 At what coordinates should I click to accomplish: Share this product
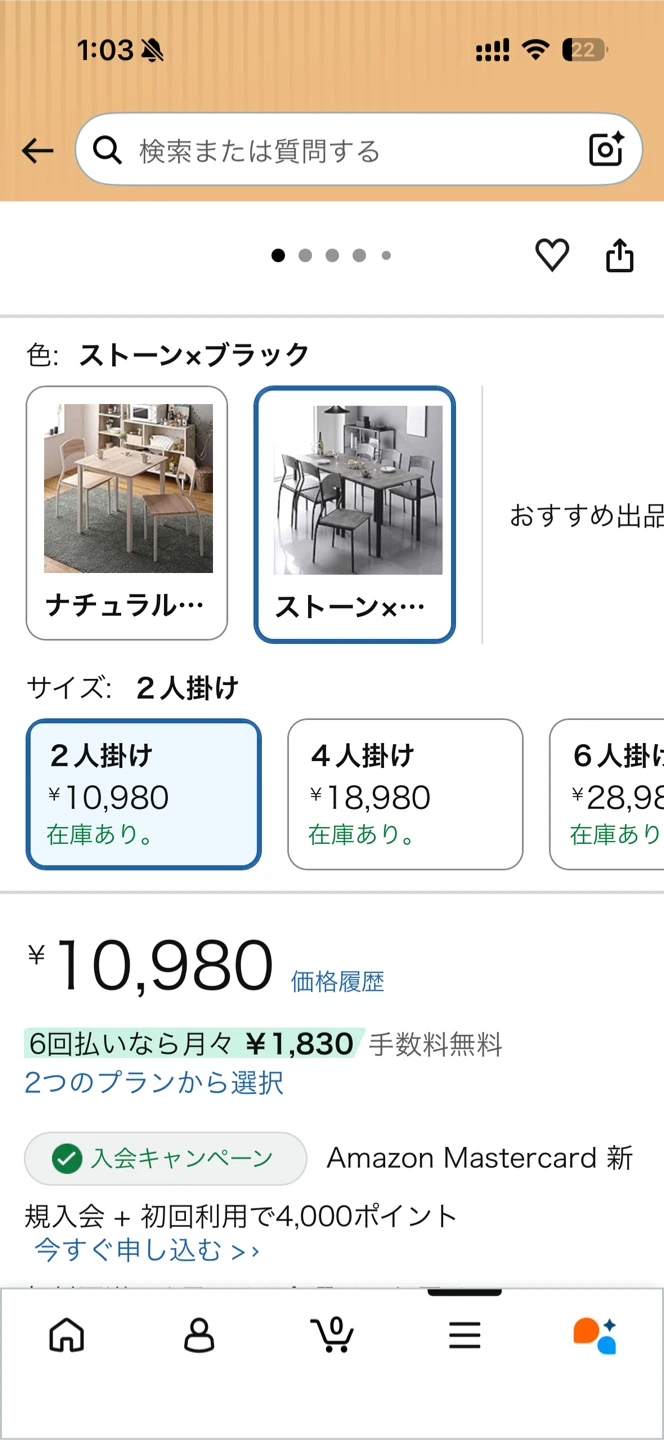[x=620, y=255]
